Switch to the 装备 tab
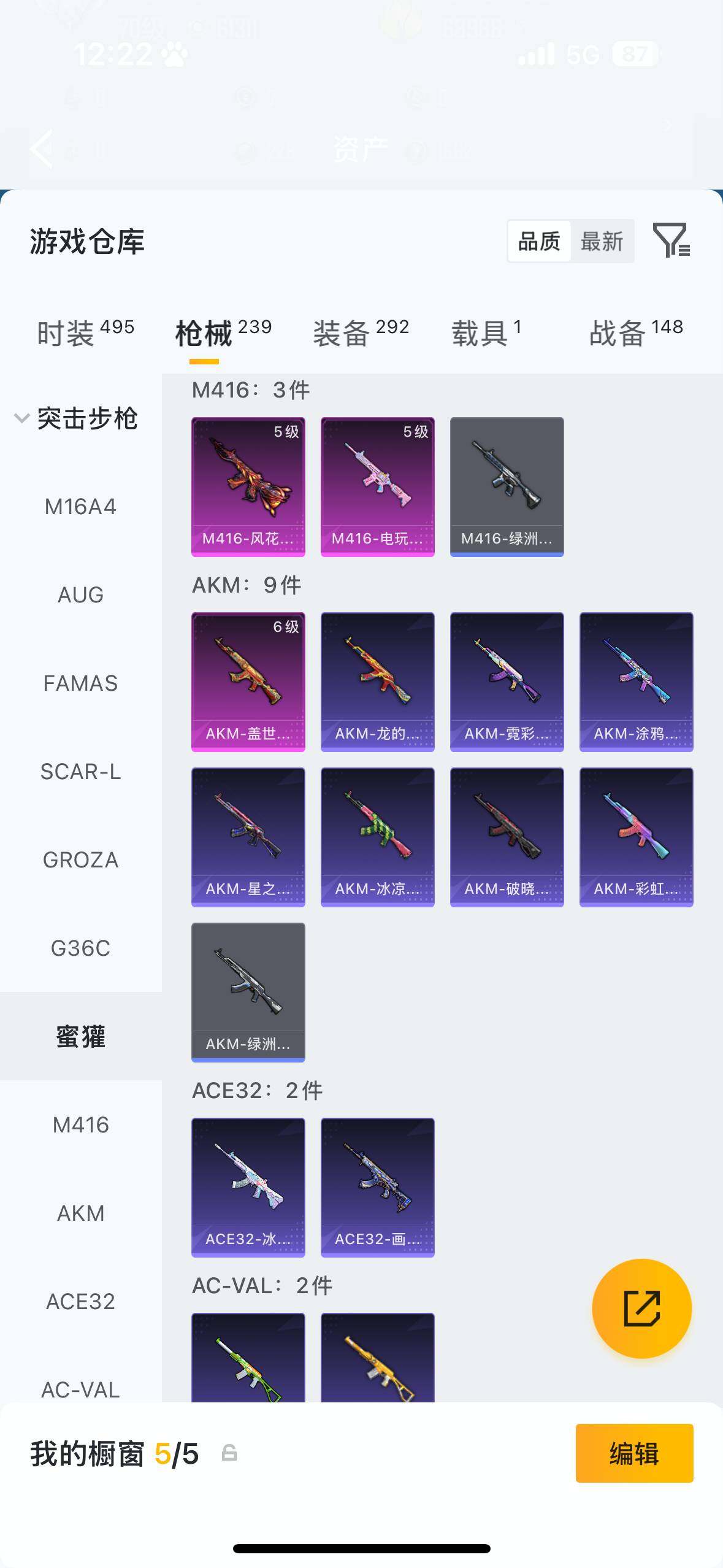723x1568 pixels. pos(361,332)
